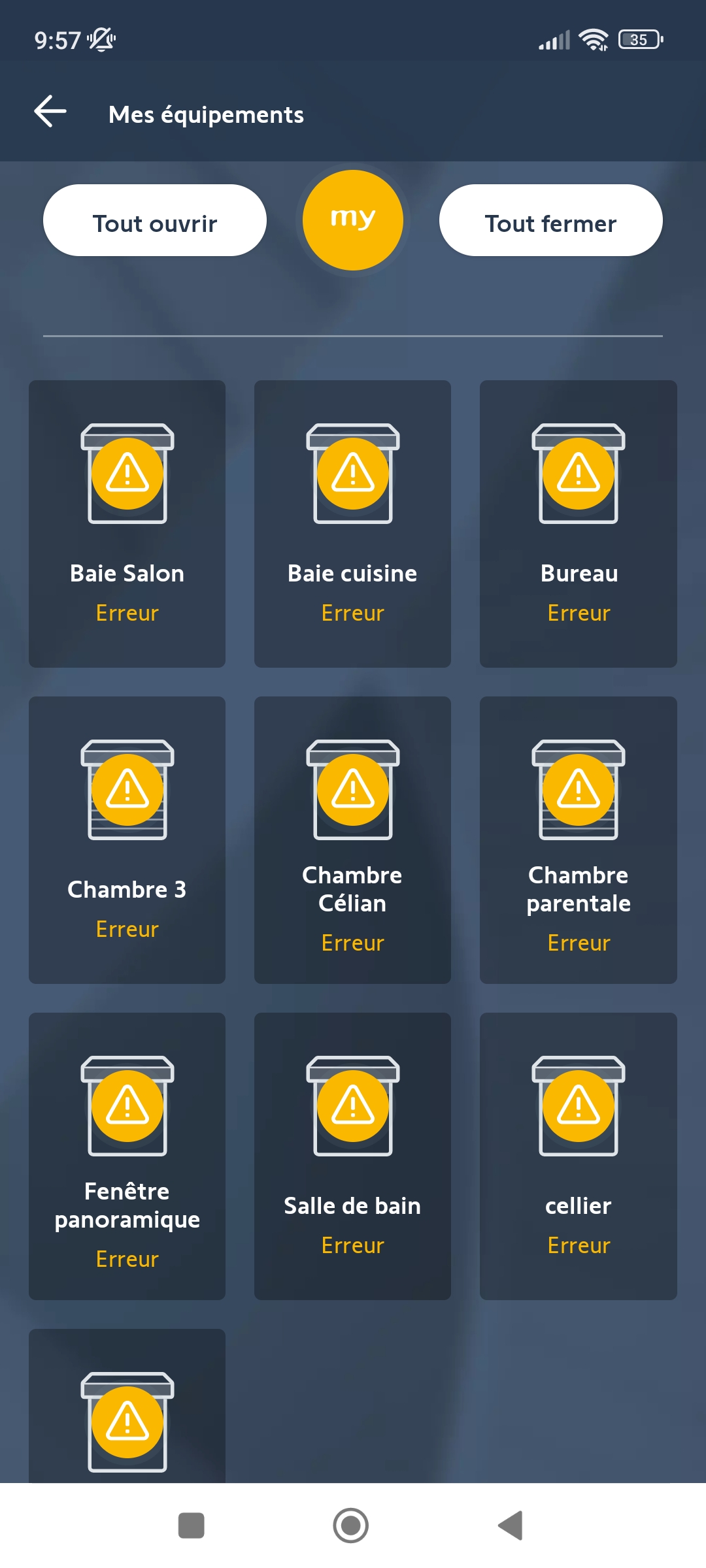Open the Salle de bain card
Image resolution: width=706 pixels, height=1568 pixels.
tap(352, 1156)
